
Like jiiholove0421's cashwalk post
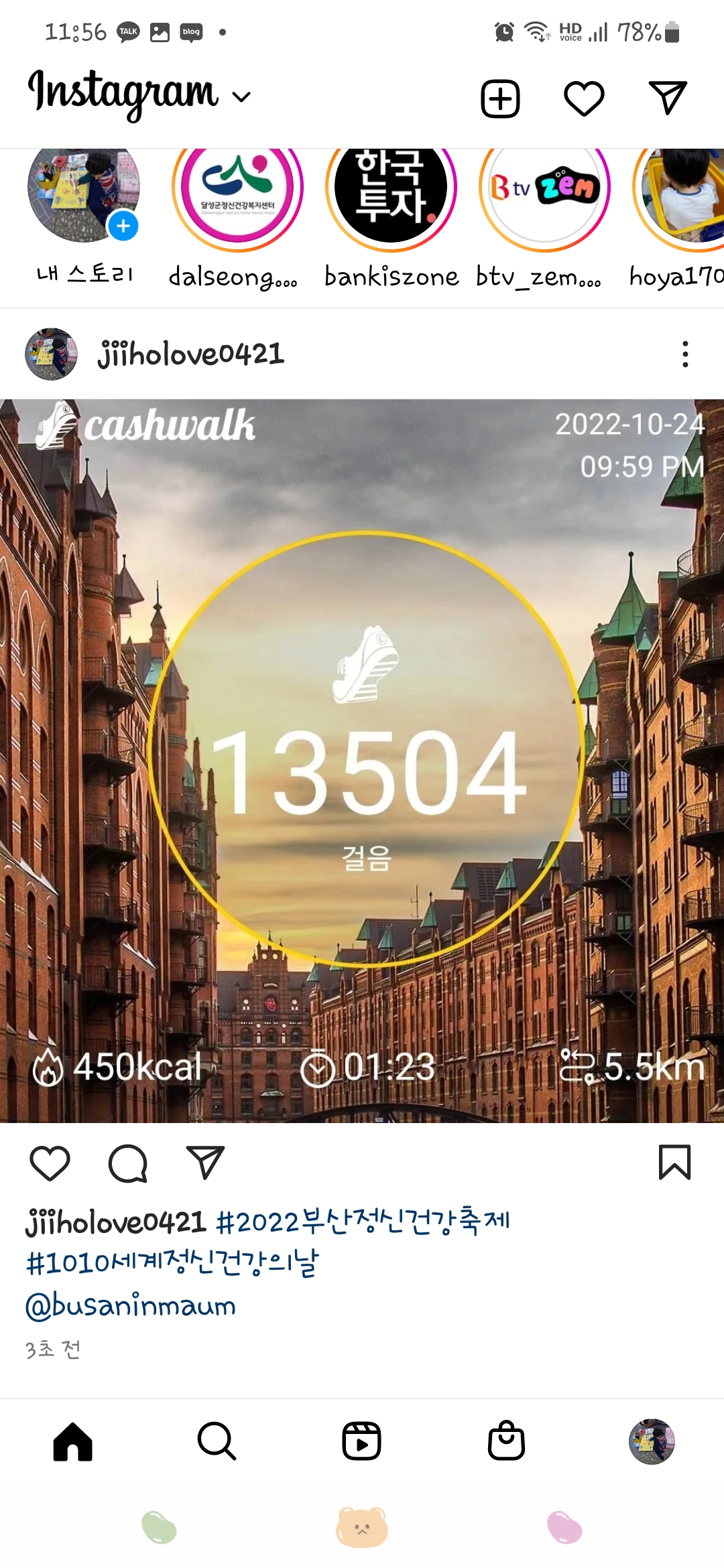point(50,1163)
